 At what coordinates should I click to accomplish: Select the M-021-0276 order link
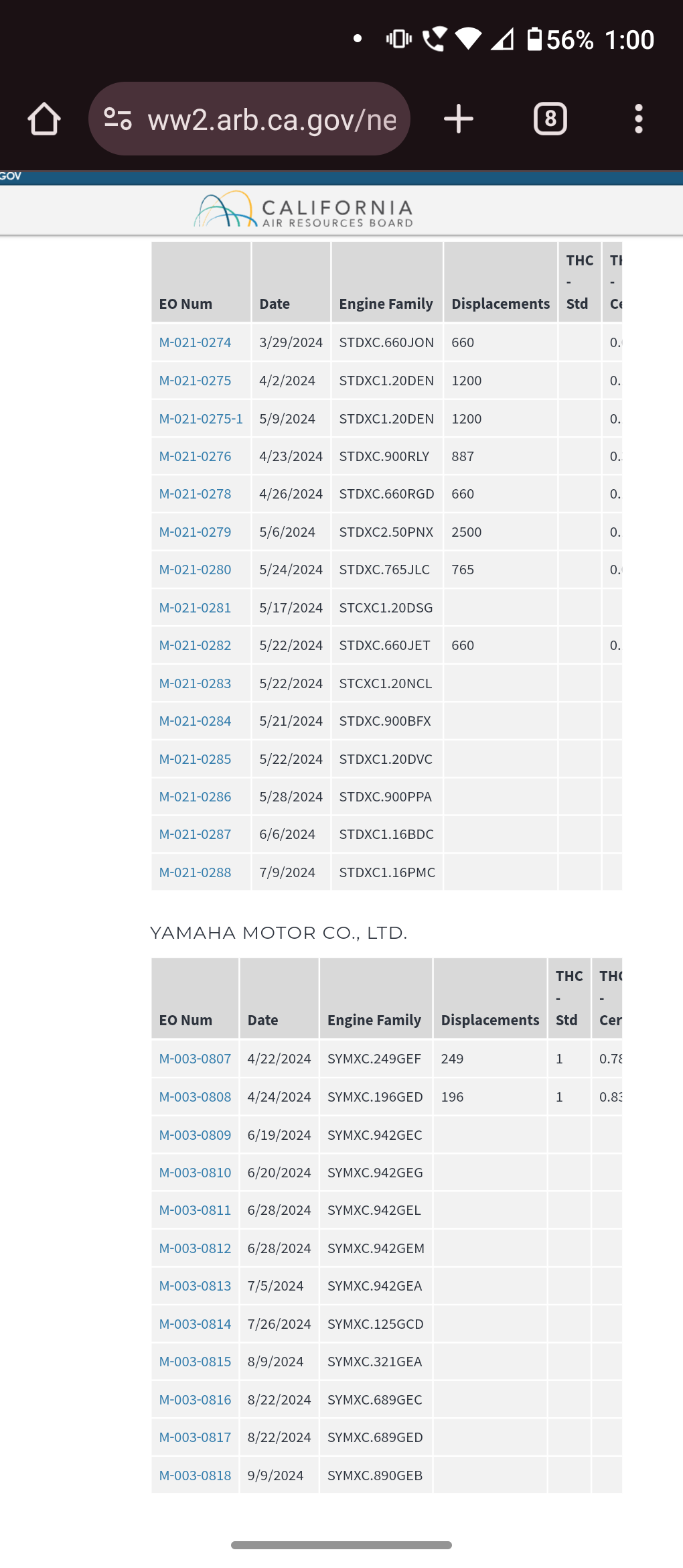point(195,456)
